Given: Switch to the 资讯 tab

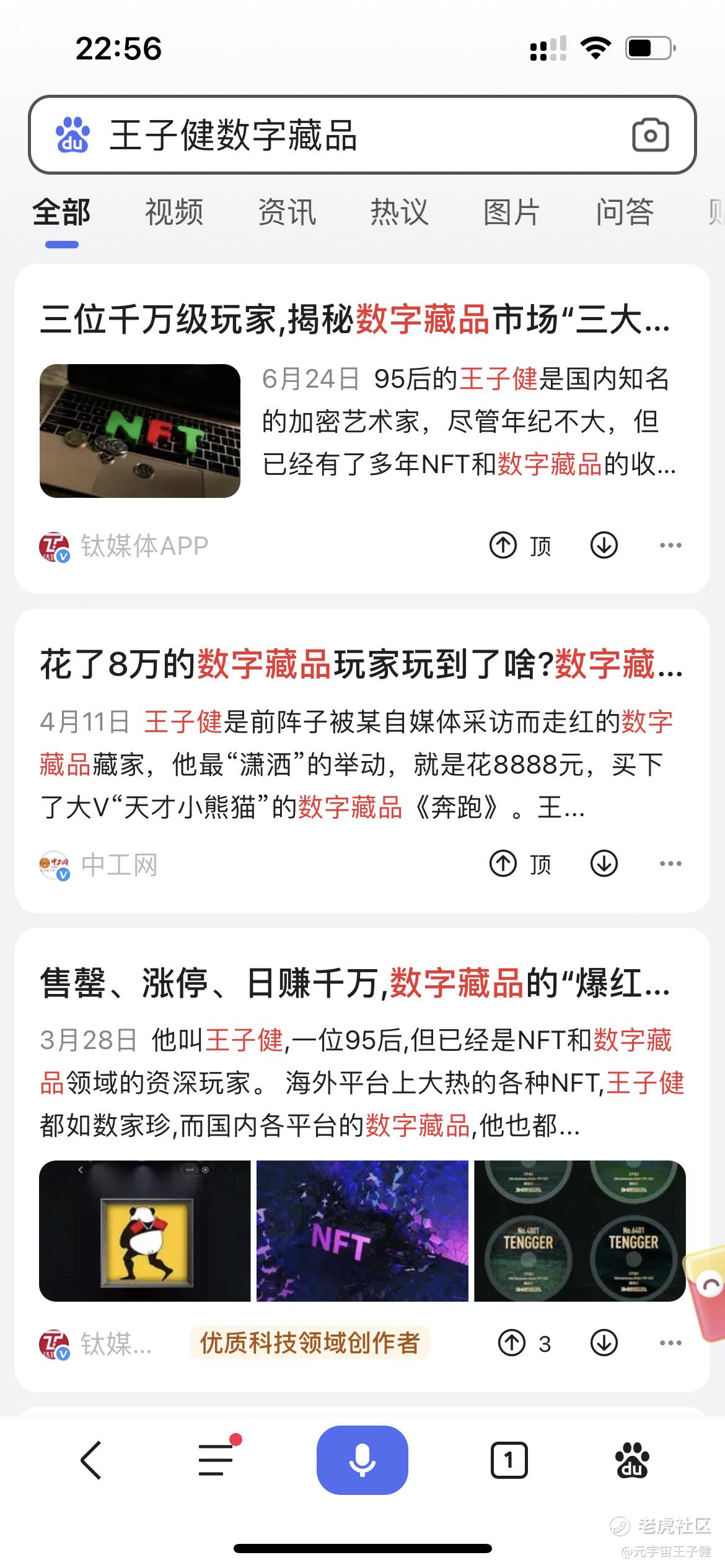Looking at the screenshot, I should (287, 212).
